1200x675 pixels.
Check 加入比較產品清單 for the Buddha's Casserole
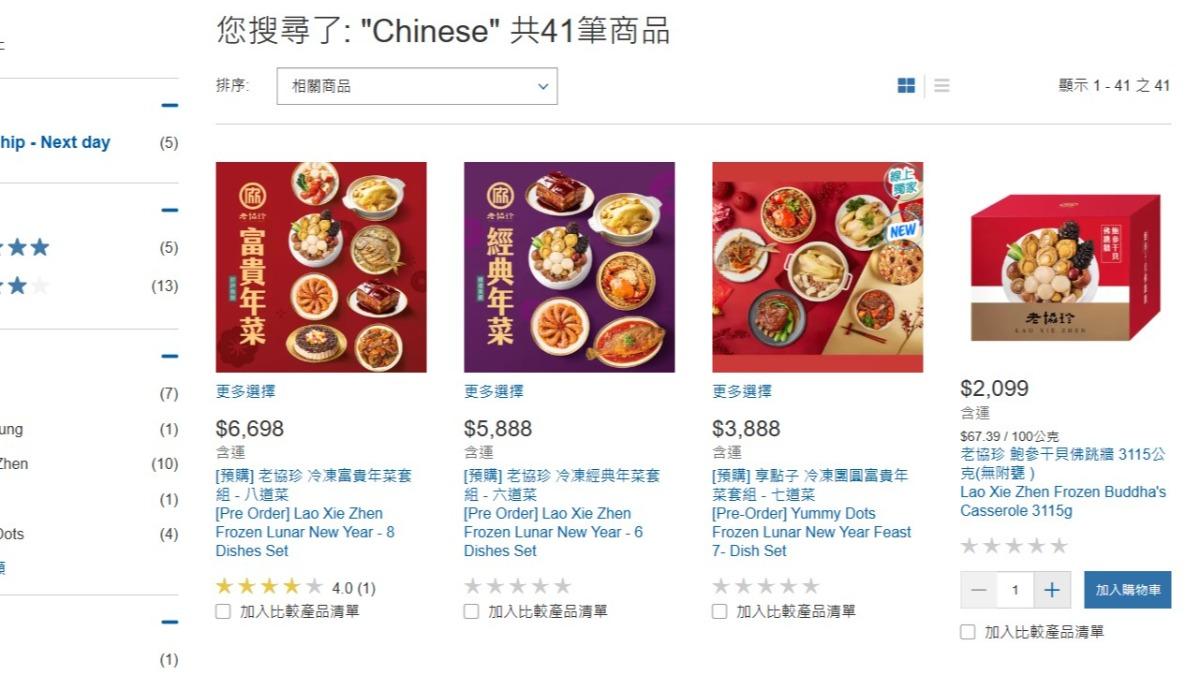click(x=967, y=632)
